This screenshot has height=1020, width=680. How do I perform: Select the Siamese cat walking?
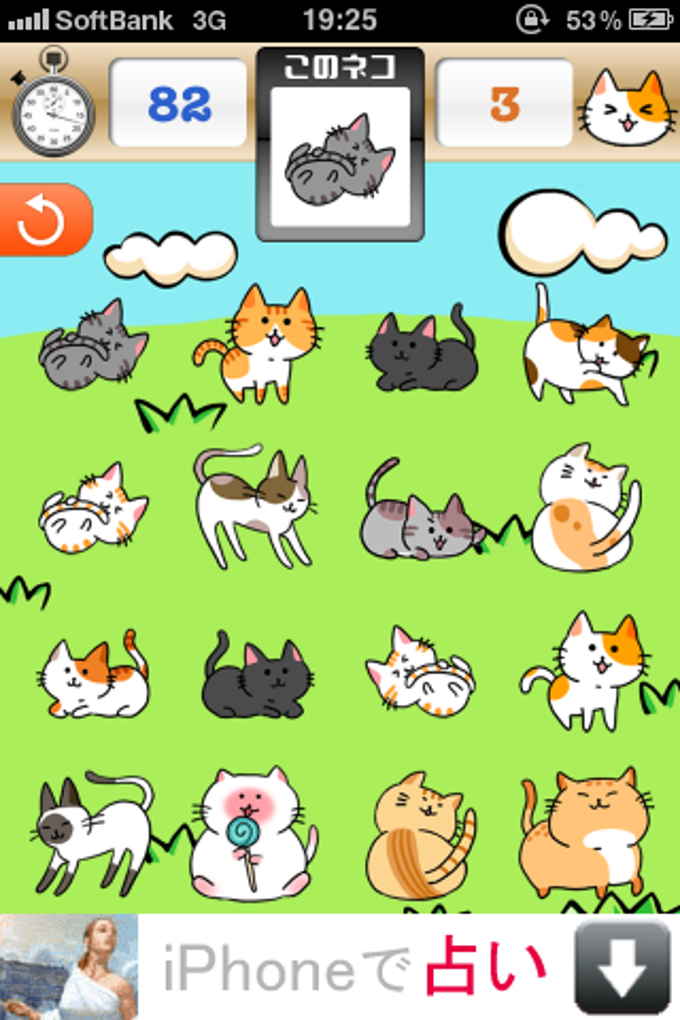click(95, 830)
